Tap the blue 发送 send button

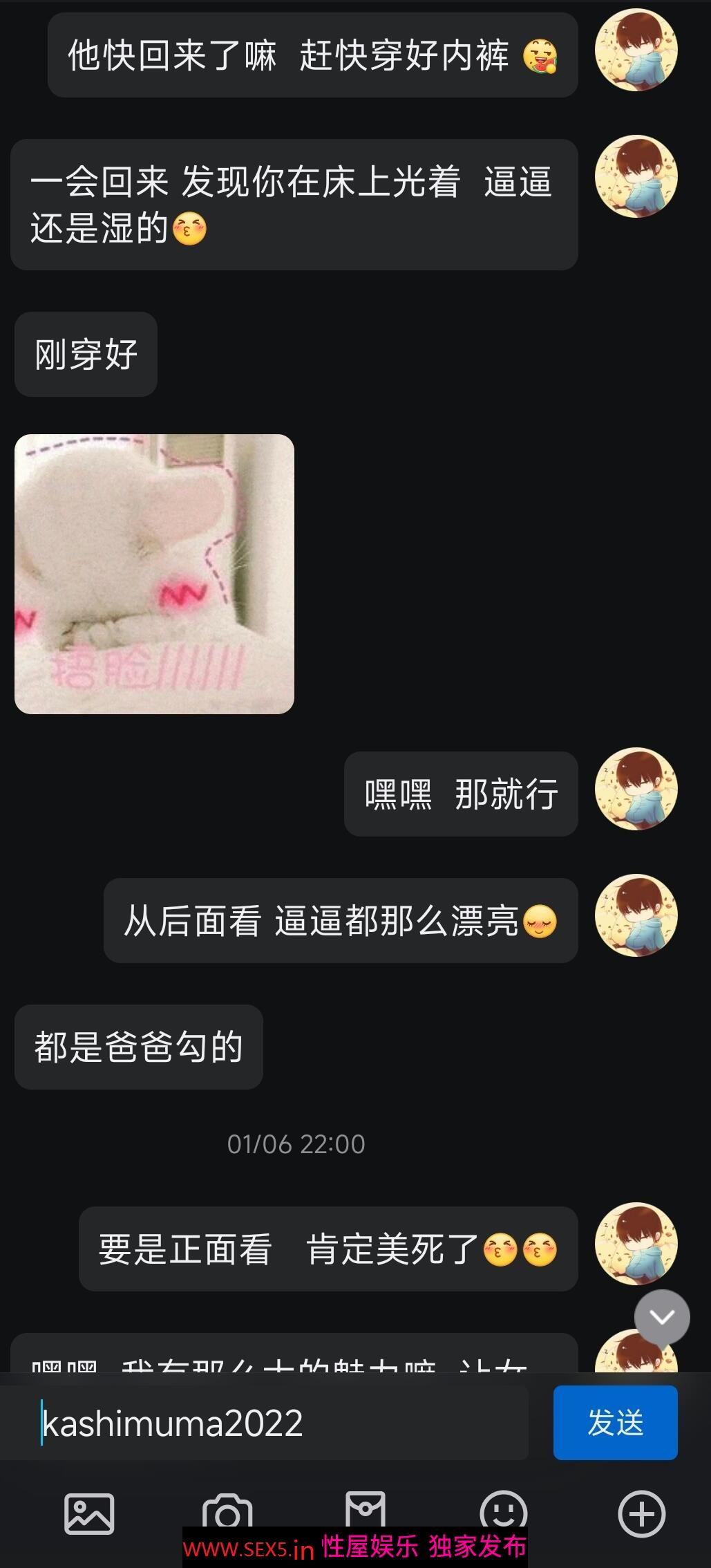pyautogui.click(x=615, y=1422)
